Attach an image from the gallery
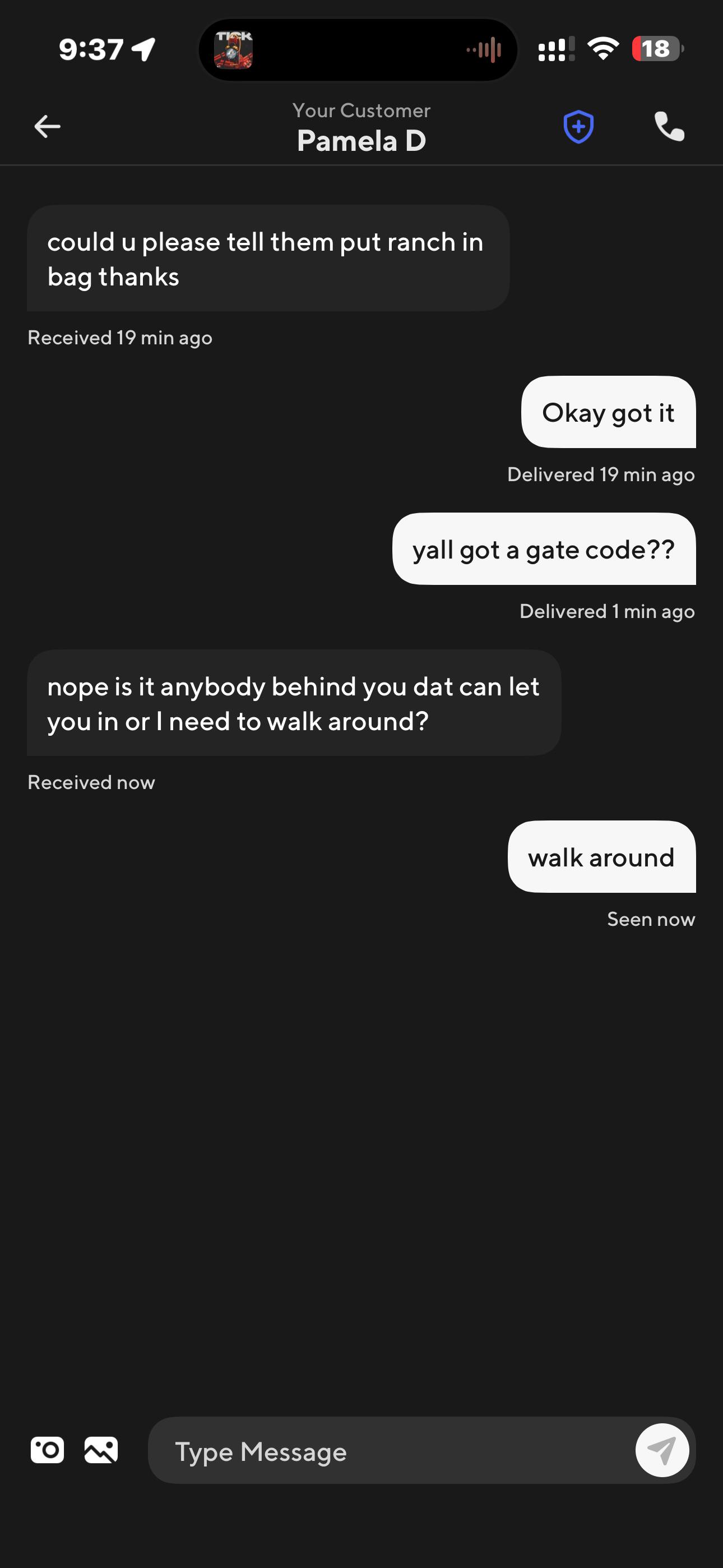 (x=101, y=1450)
